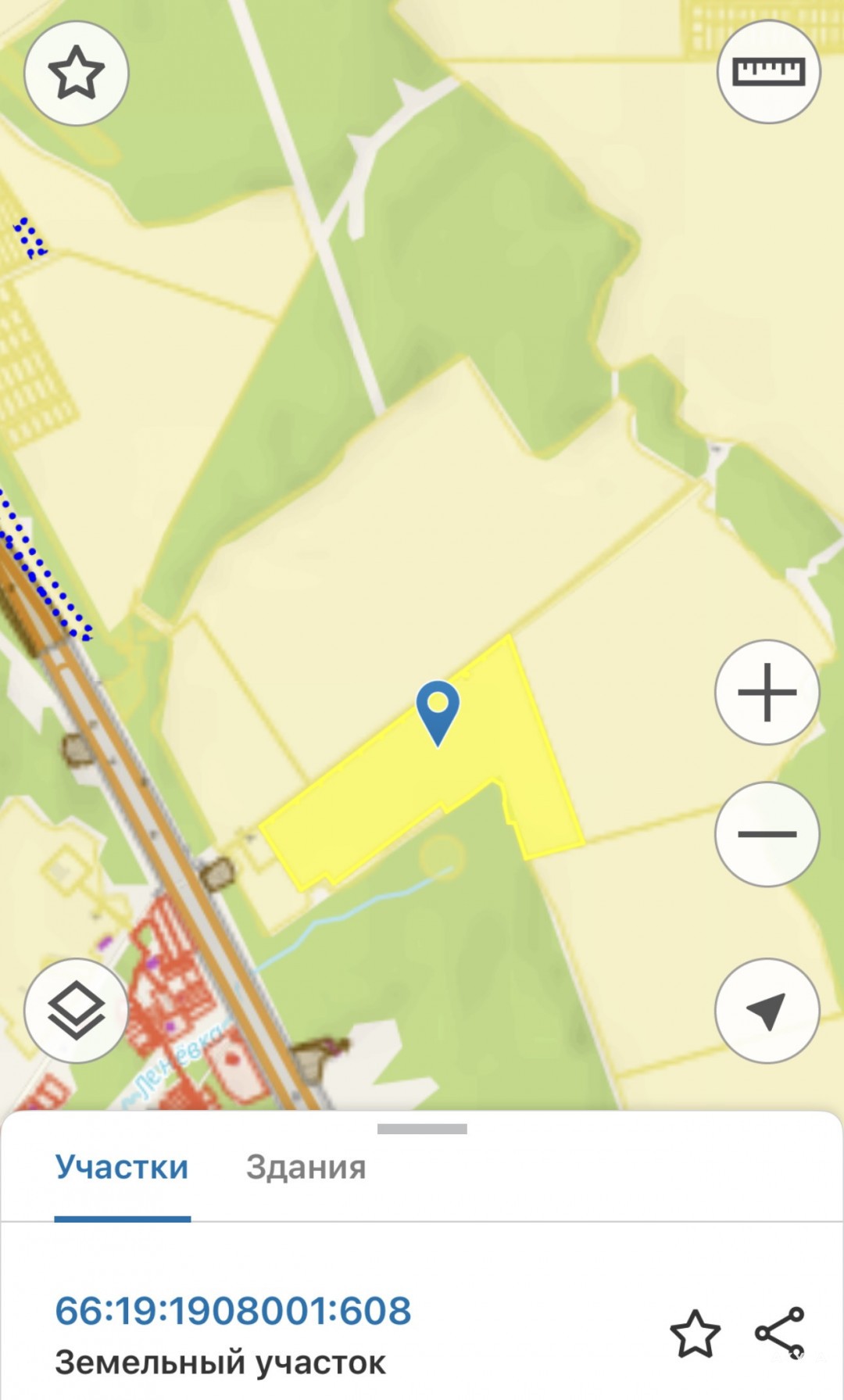The image size is (844, 1400).
Task: Share parcel 66:19:1908001:608
Action: [x=779, y=1332]
